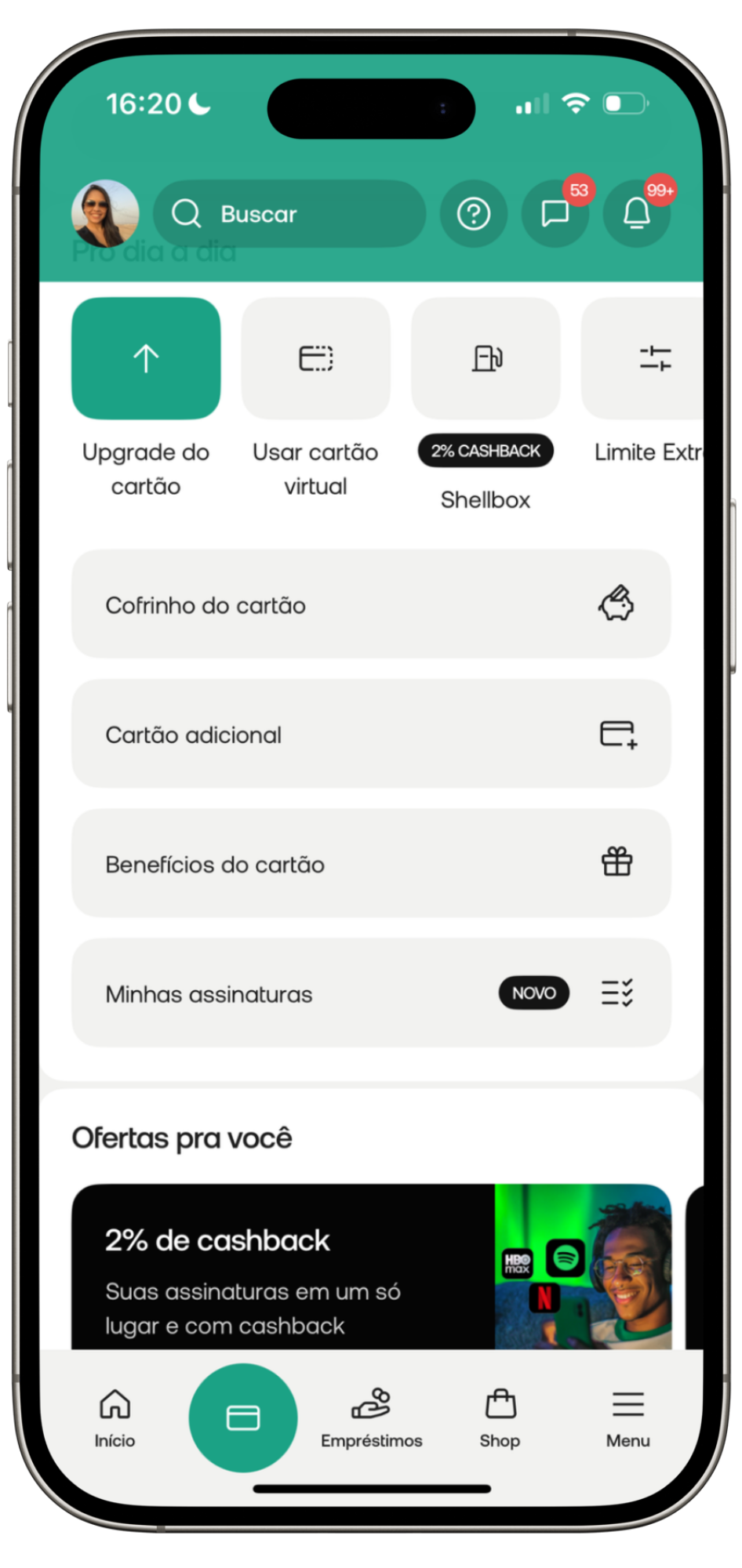Image resolution: width=742 pixels, height=1568 pixels.
Task: Tap the green card button in bottom bar
Action: (x=243, y=1417)
